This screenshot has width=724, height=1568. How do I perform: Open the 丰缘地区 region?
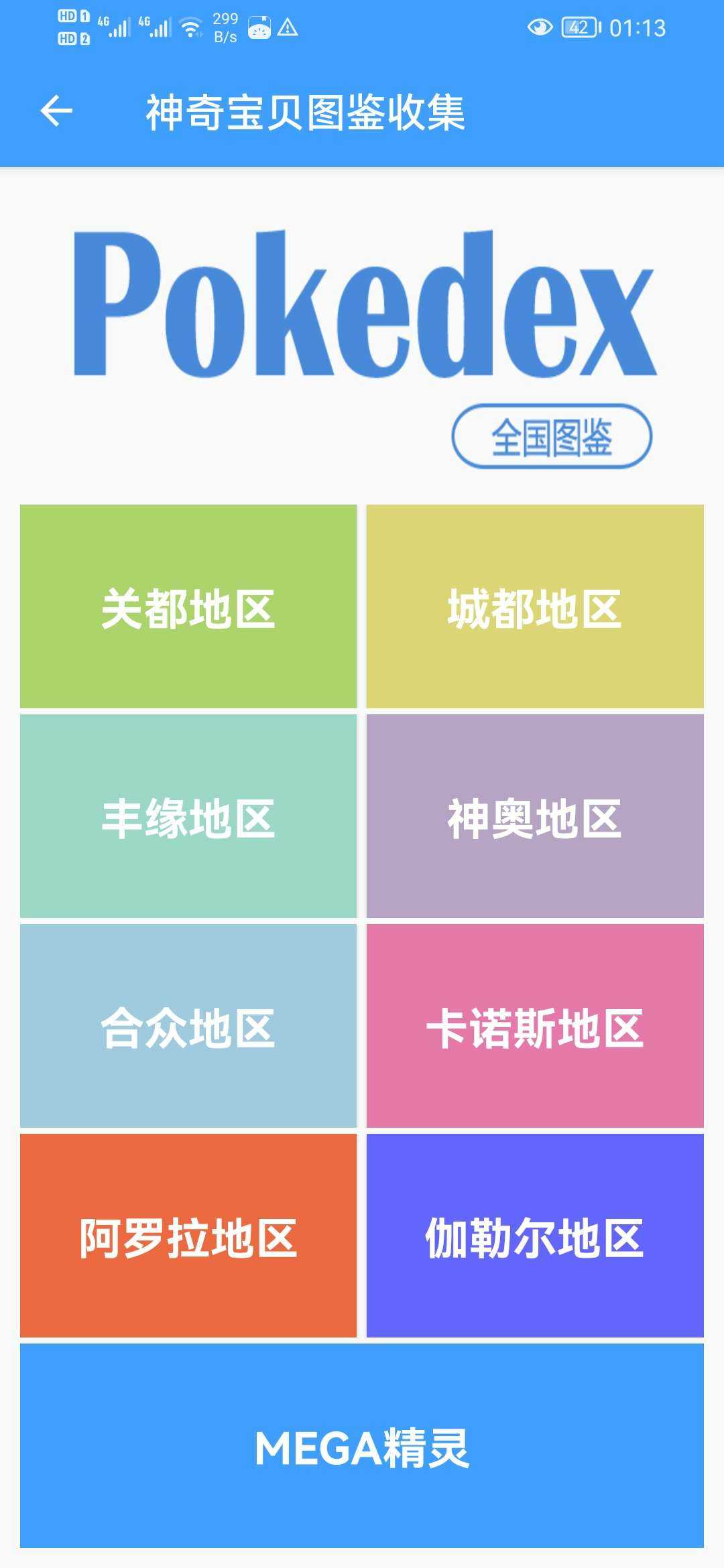pyautogui.click(x=188, y=816)
